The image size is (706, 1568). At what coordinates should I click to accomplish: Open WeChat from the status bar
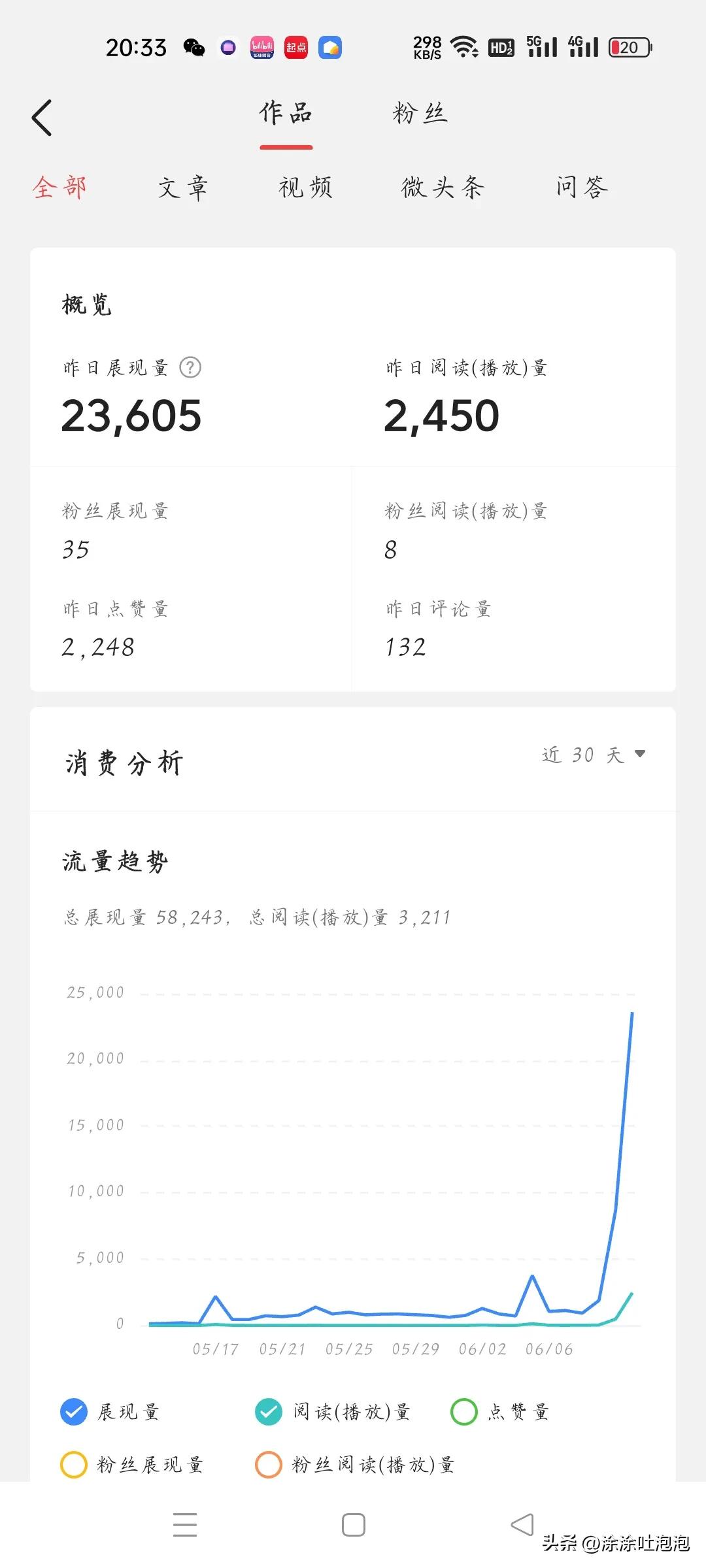coord(193,48)
